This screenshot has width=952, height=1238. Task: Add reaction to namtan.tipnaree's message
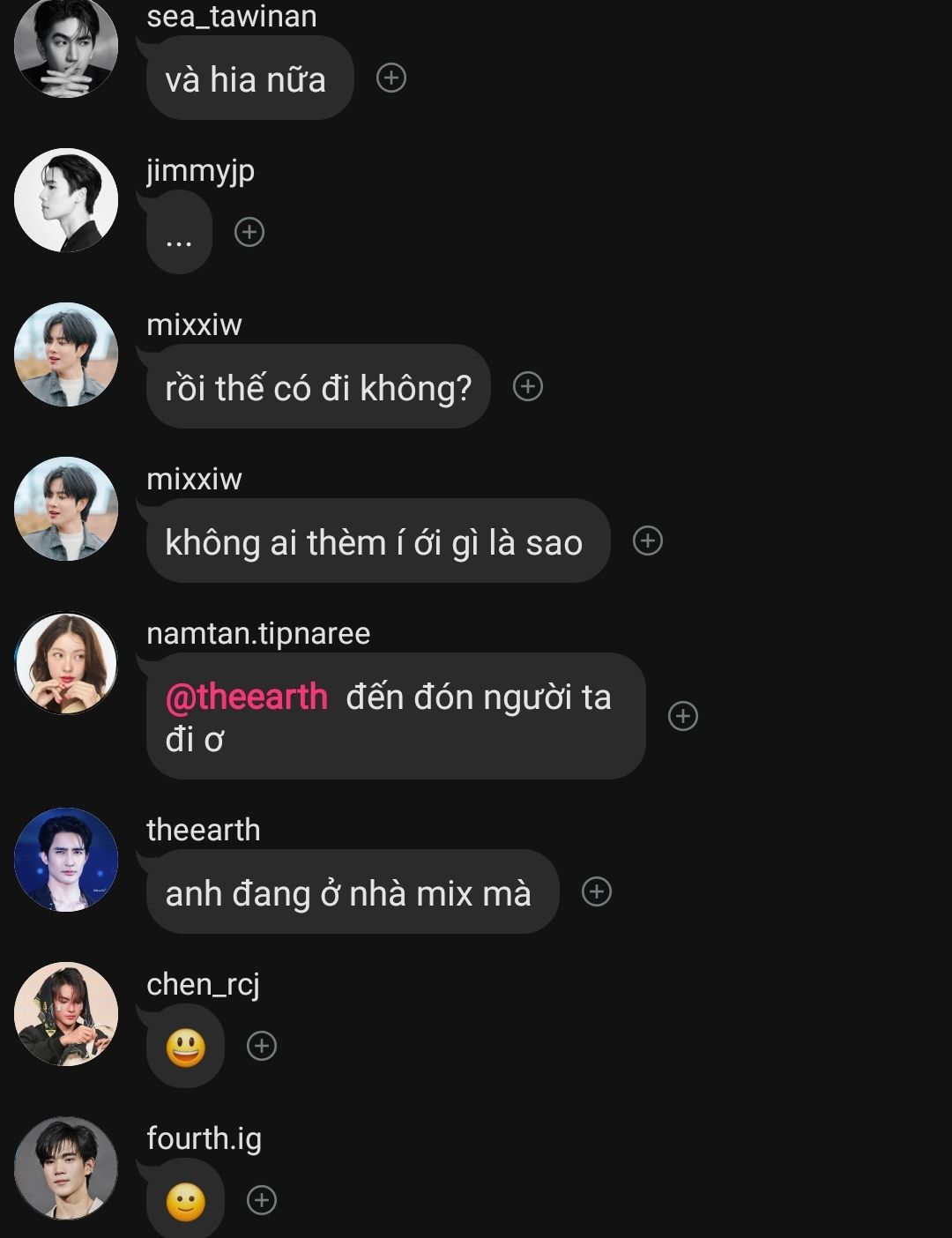683,716
